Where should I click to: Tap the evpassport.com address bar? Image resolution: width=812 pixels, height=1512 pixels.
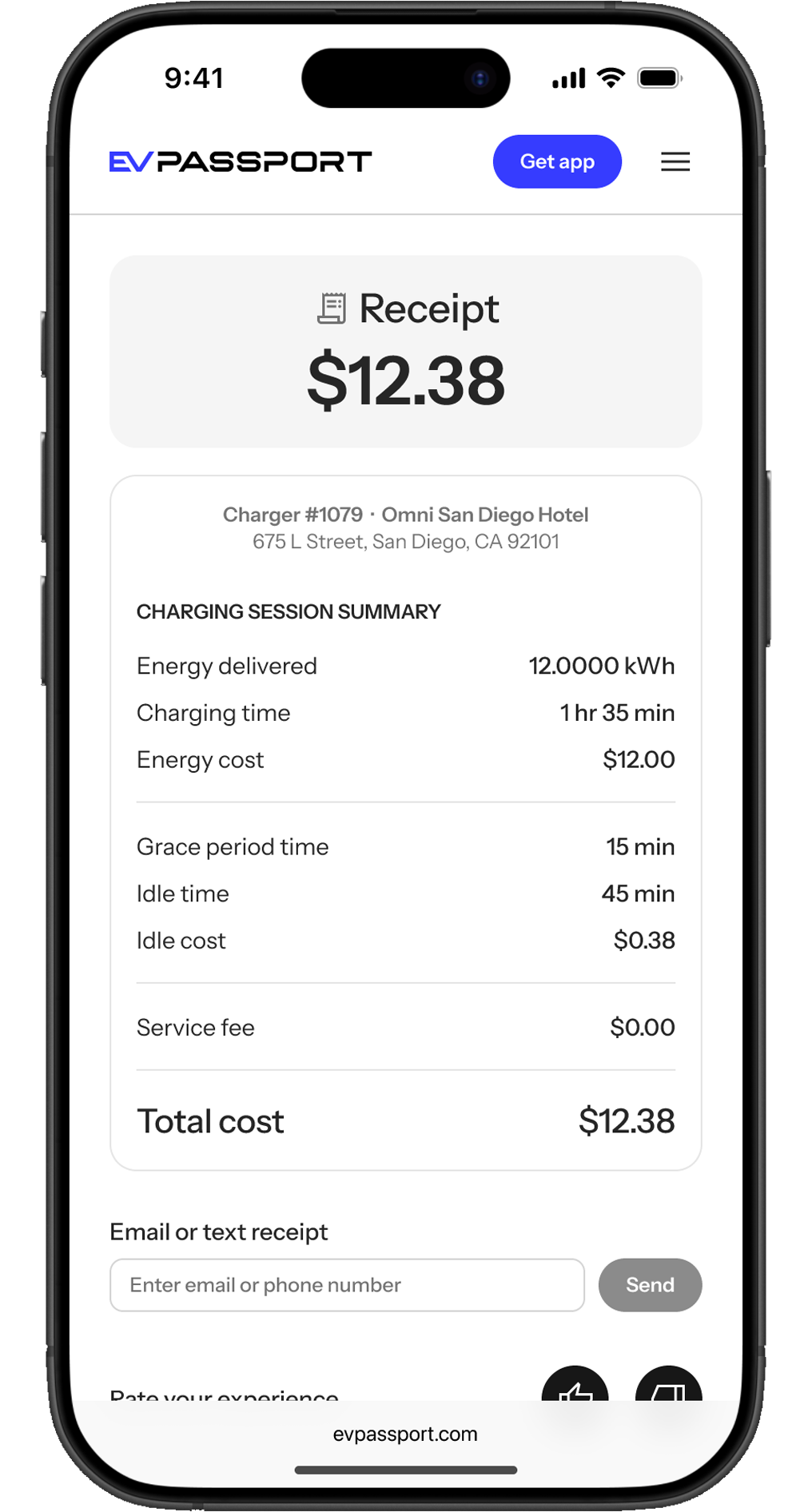[405, 1434]
